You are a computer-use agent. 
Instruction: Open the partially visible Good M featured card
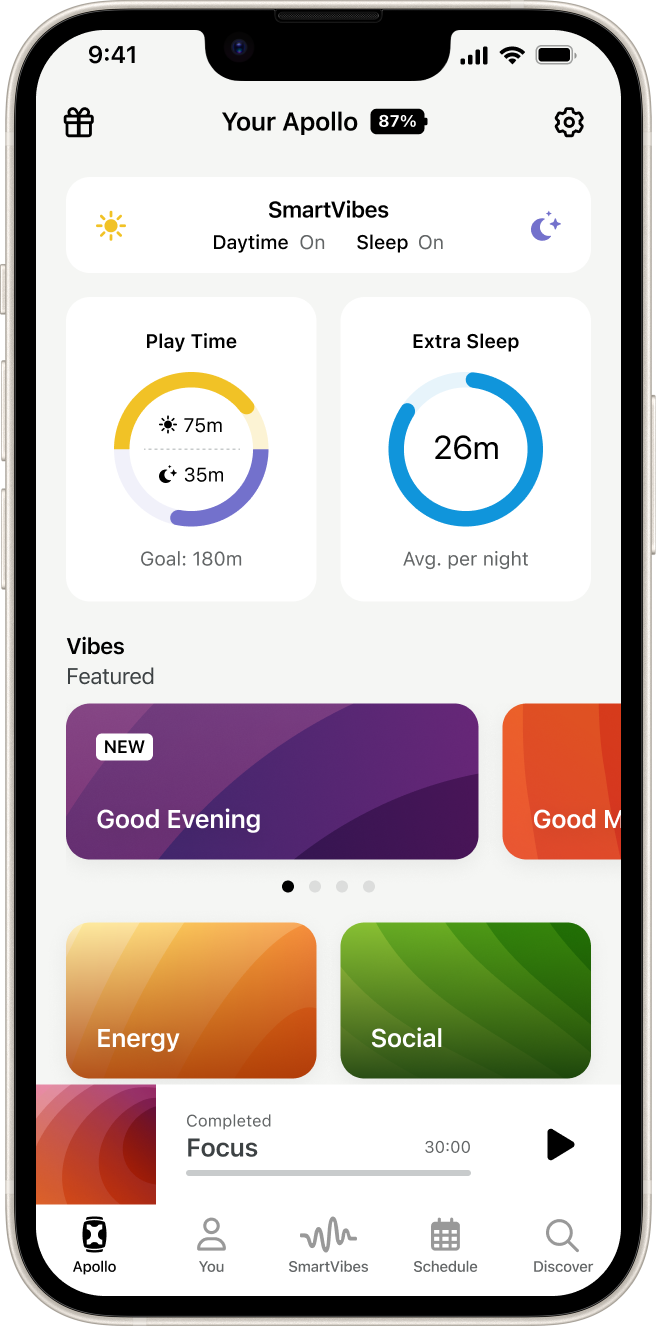click(562, 781)
